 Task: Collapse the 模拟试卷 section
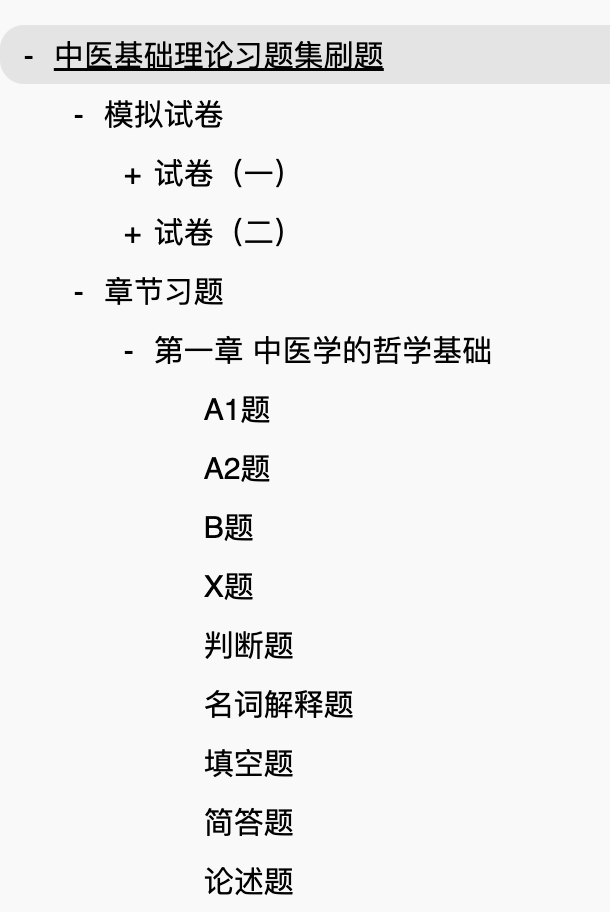tap(79, 115)
